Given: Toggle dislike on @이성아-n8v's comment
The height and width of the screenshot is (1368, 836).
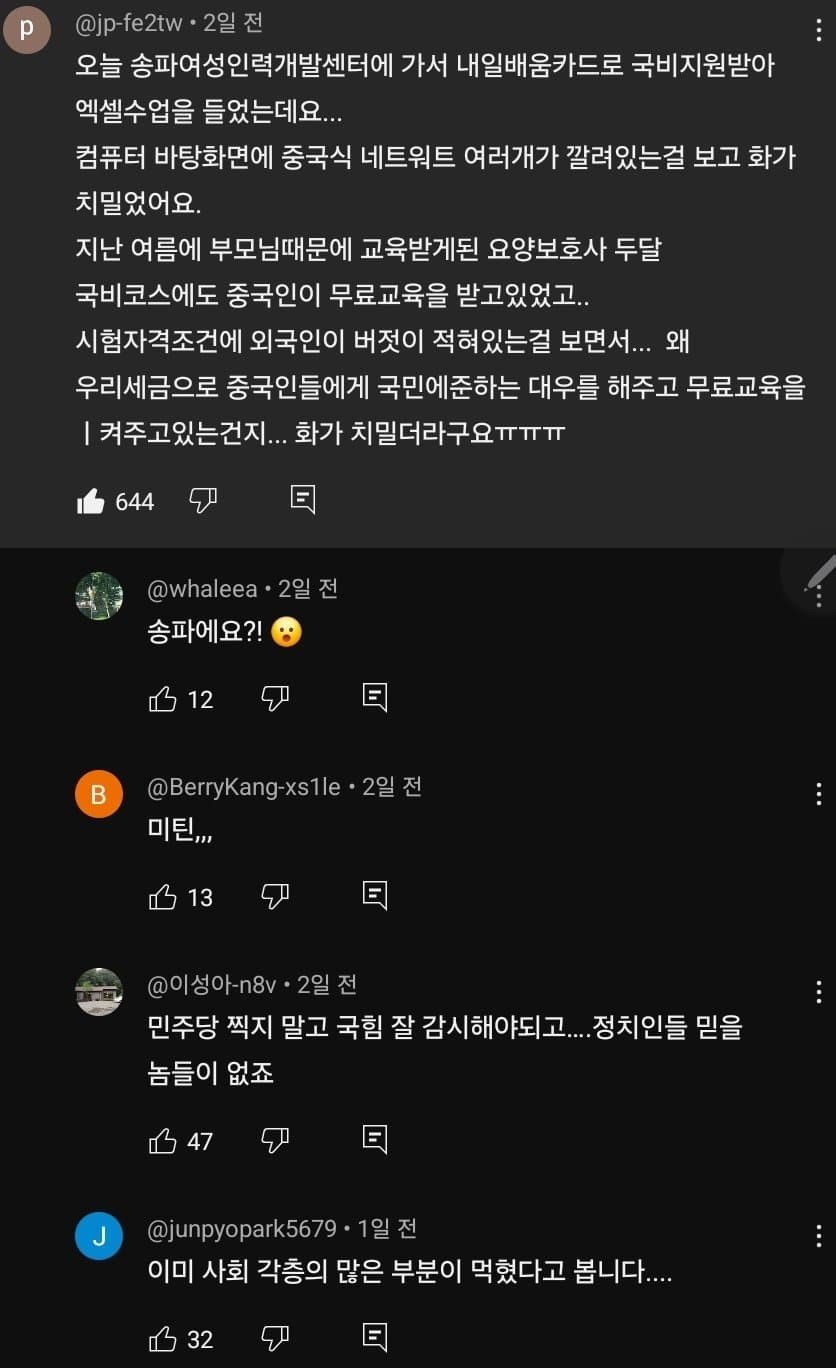Looking at the screenshot, I should pos(276,1139).
